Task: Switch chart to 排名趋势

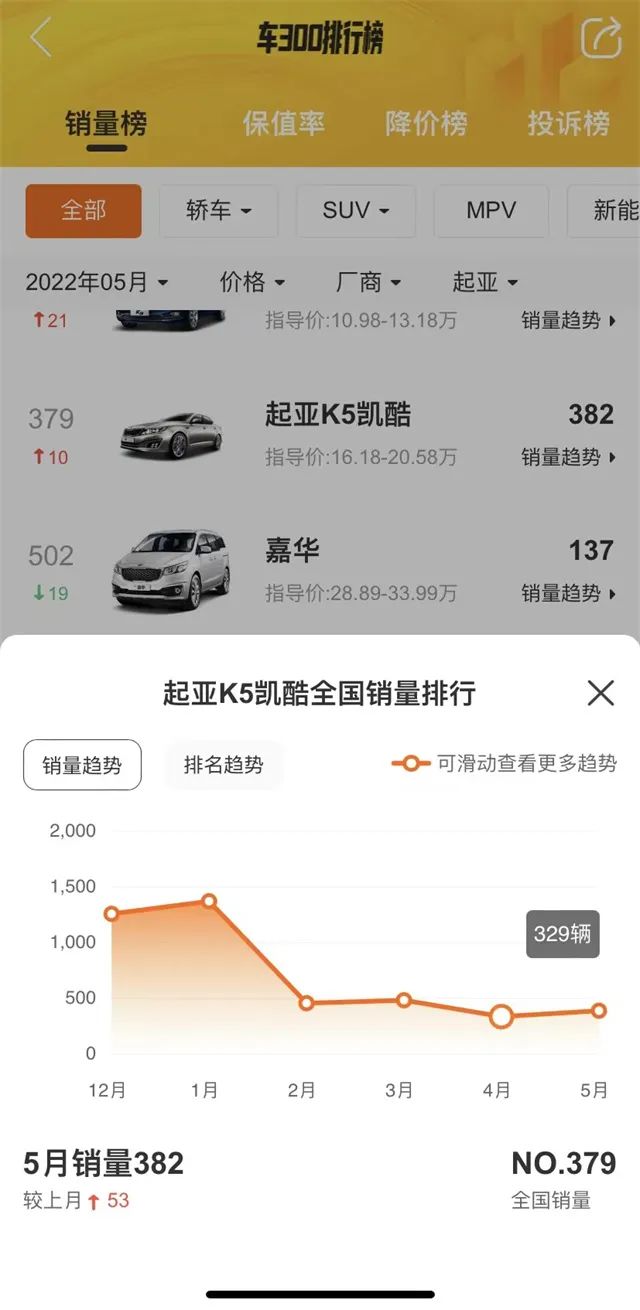Action: click(x=224, y=765)
